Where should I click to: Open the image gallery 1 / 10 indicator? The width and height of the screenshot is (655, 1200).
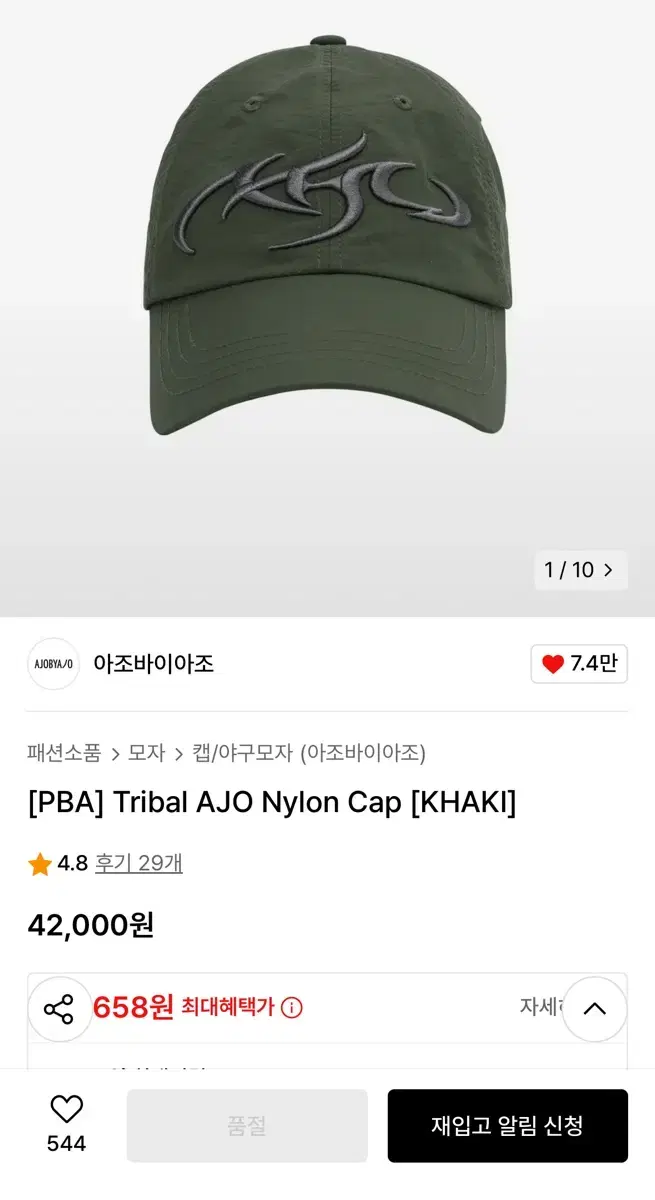tap(580, 570)
